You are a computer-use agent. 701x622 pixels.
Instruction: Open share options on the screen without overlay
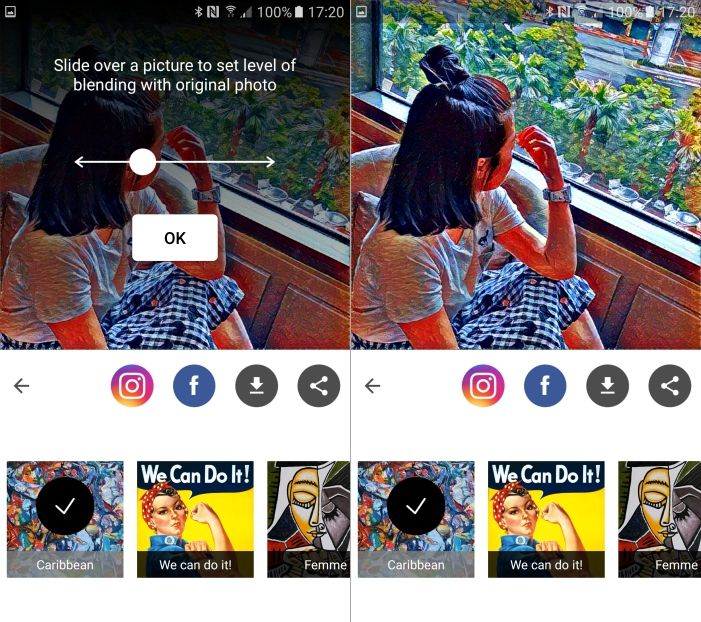tap(669, 386)
